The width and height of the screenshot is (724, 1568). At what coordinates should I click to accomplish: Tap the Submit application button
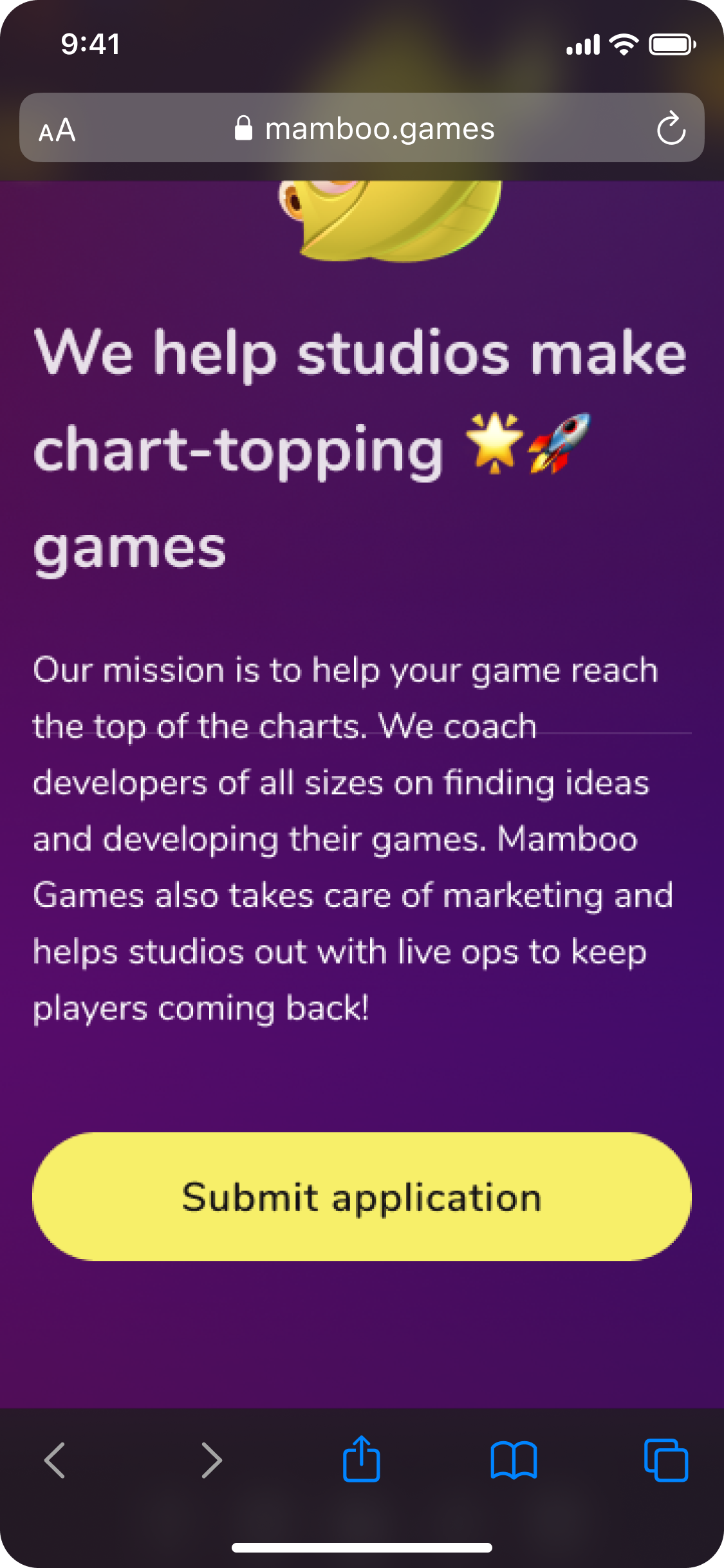(362, 1197)
